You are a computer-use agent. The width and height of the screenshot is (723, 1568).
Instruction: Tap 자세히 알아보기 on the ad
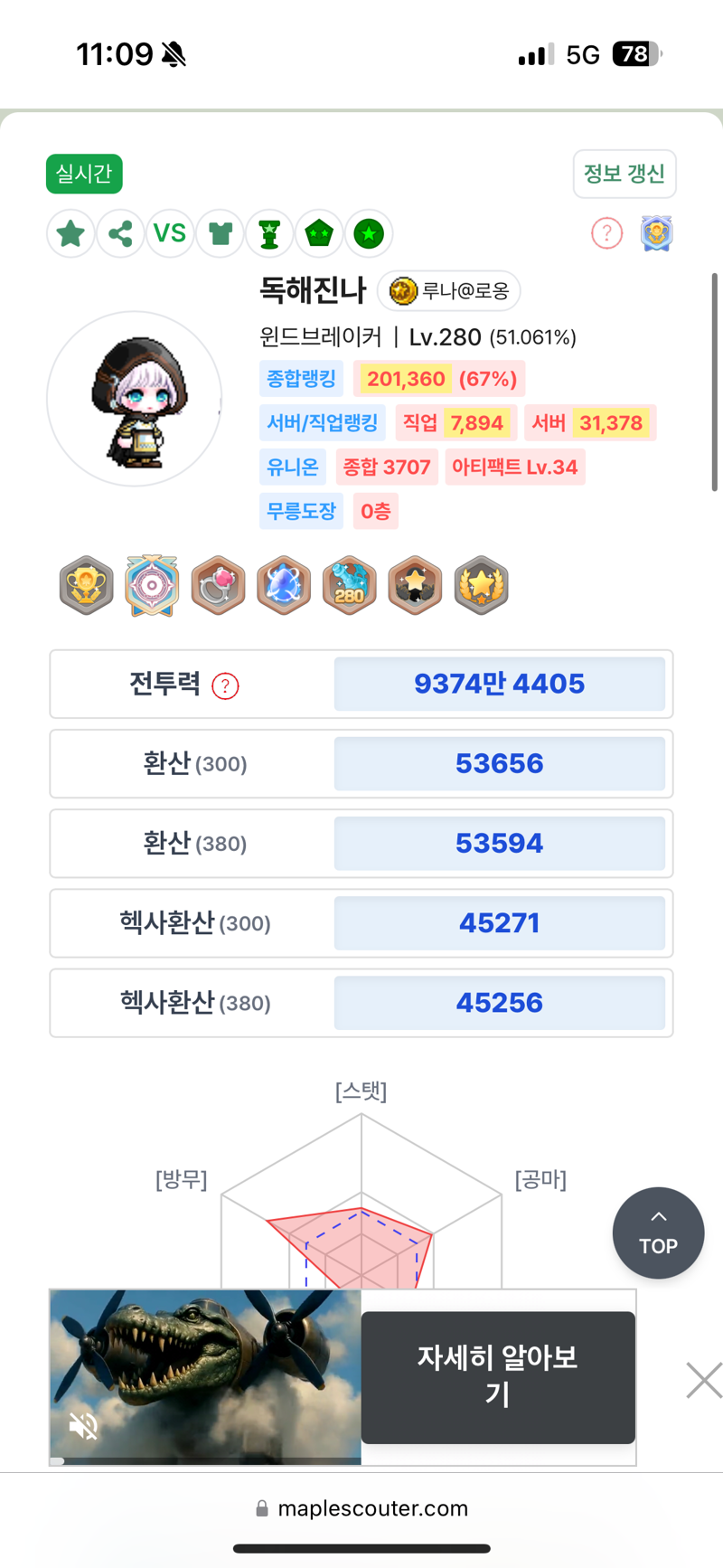(x=498, y=1376)
